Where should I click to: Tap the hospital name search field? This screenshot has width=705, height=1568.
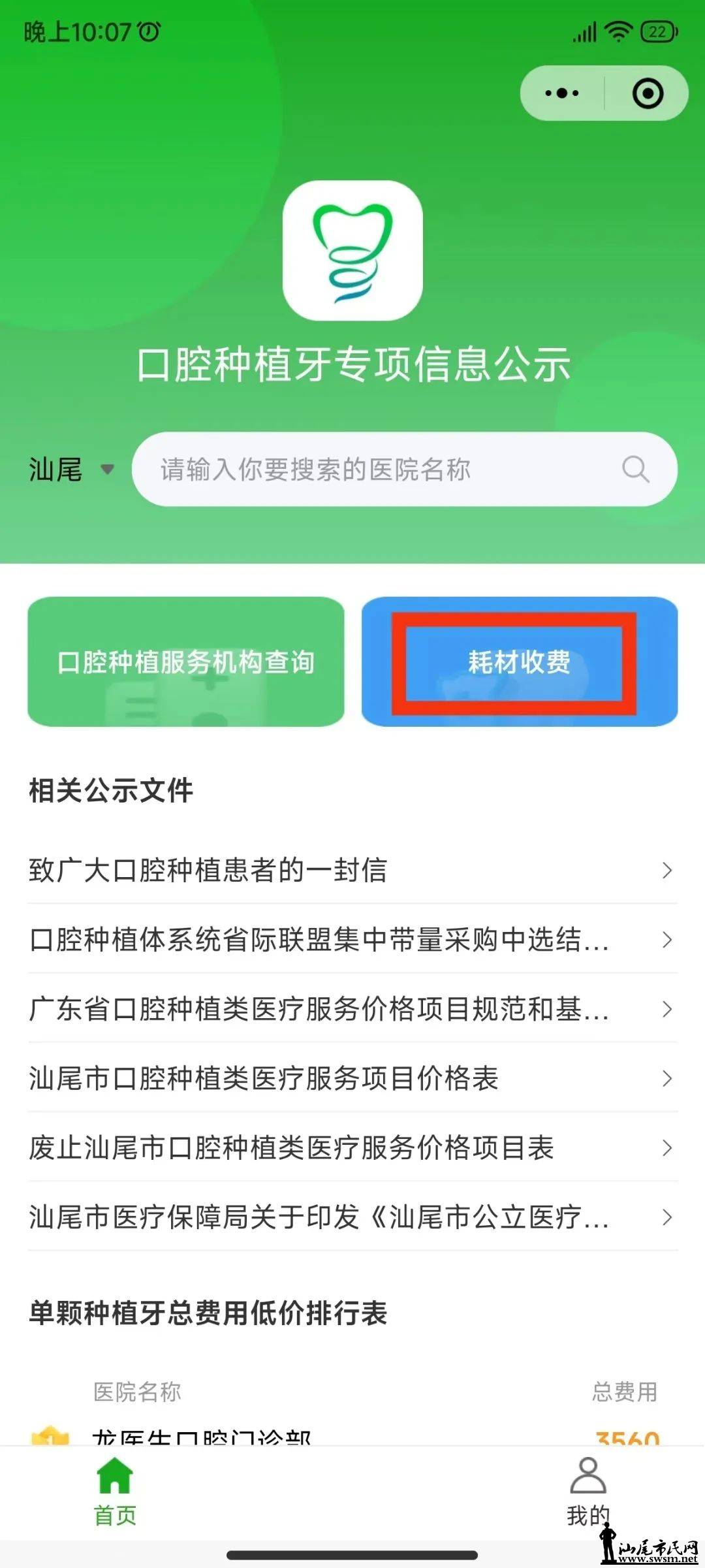379,470
